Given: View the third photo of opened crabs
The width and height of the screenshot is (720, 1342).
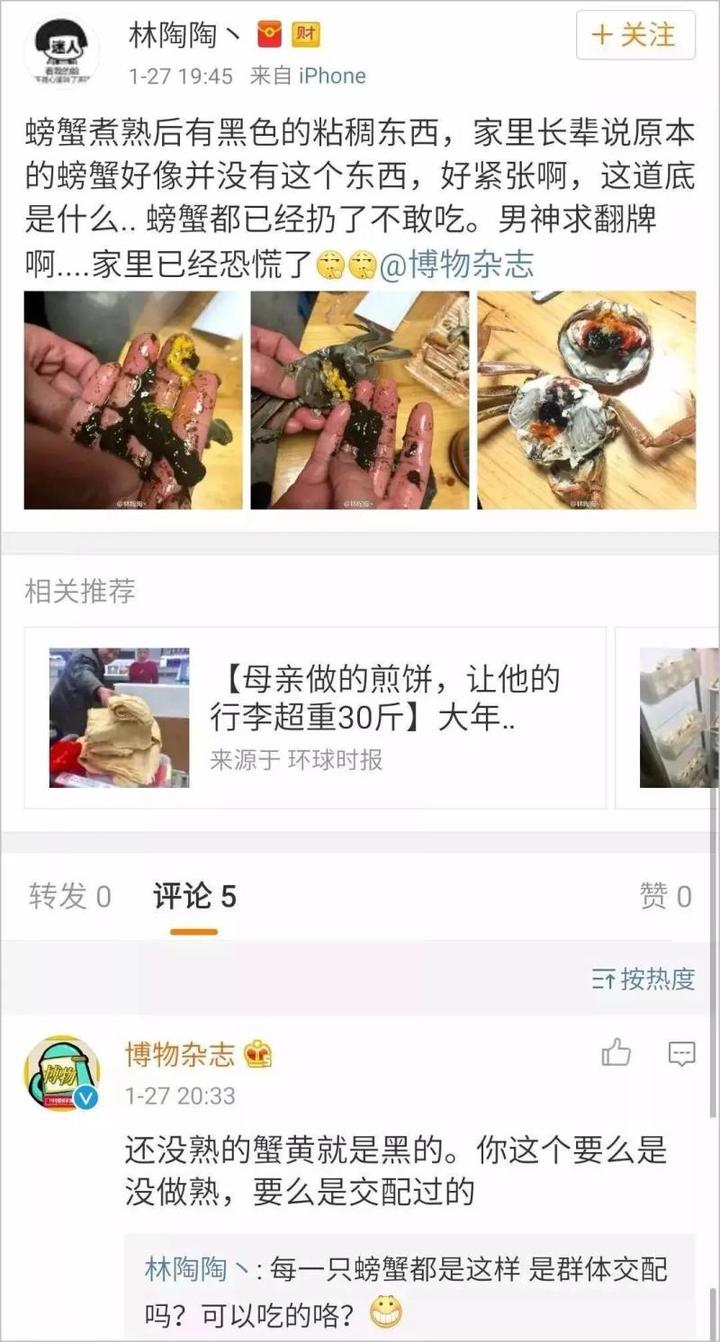Looking at the screenshot, I should click(586, 400).
